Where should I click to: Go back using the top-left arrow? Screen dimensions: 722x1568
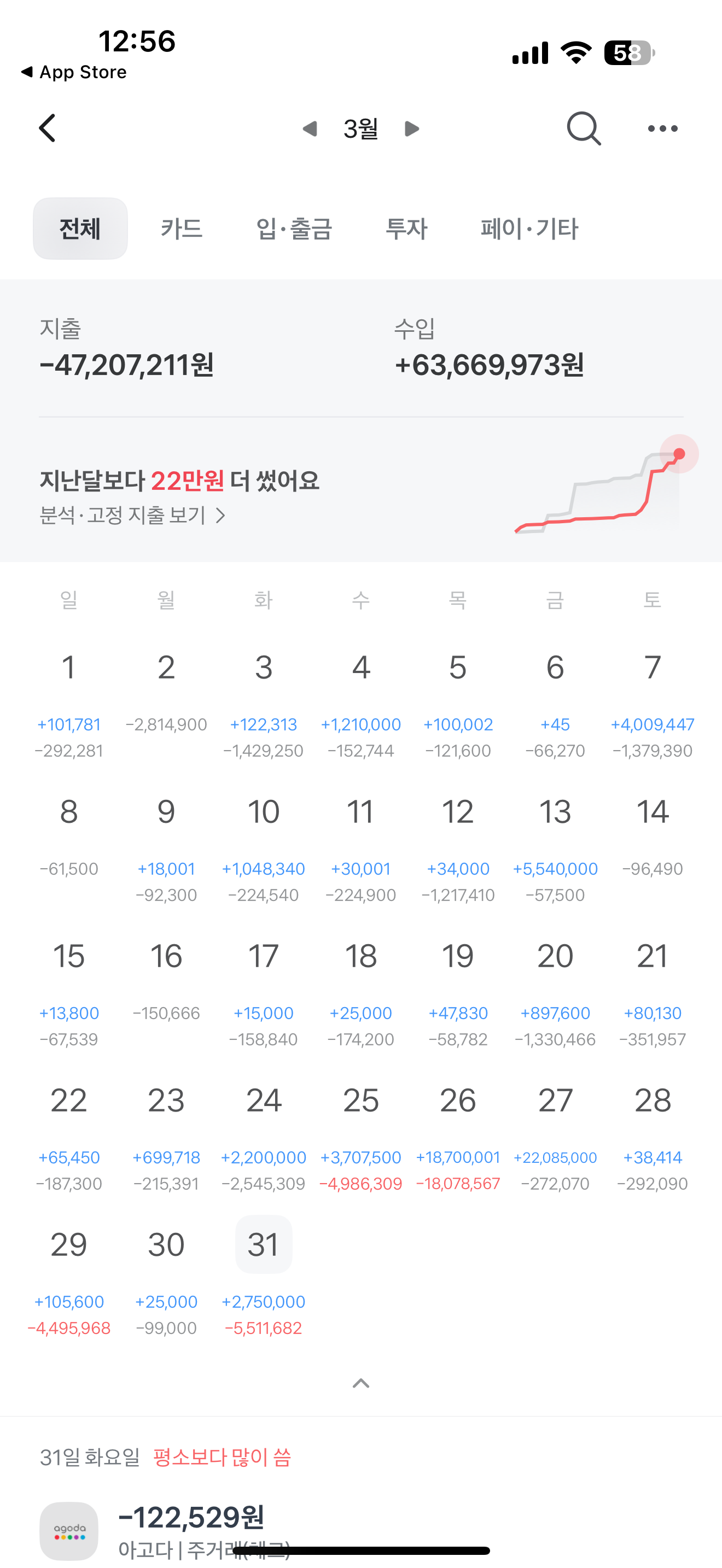coord(48,128)
